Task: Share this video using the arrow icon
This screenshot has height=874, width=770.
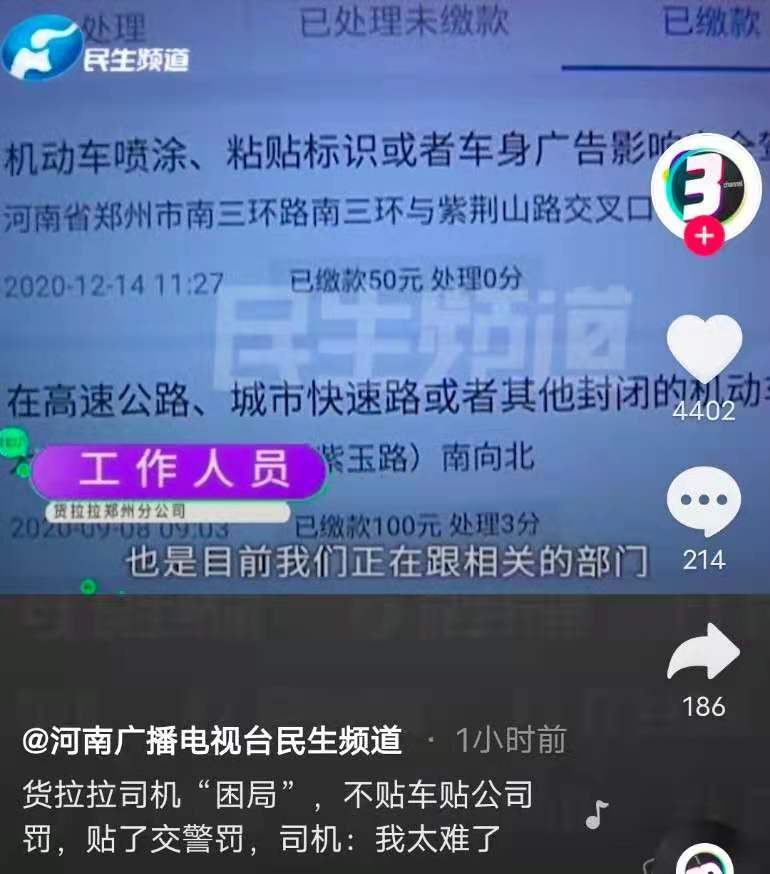Action: pyautogui.click(x=704, y=652)
